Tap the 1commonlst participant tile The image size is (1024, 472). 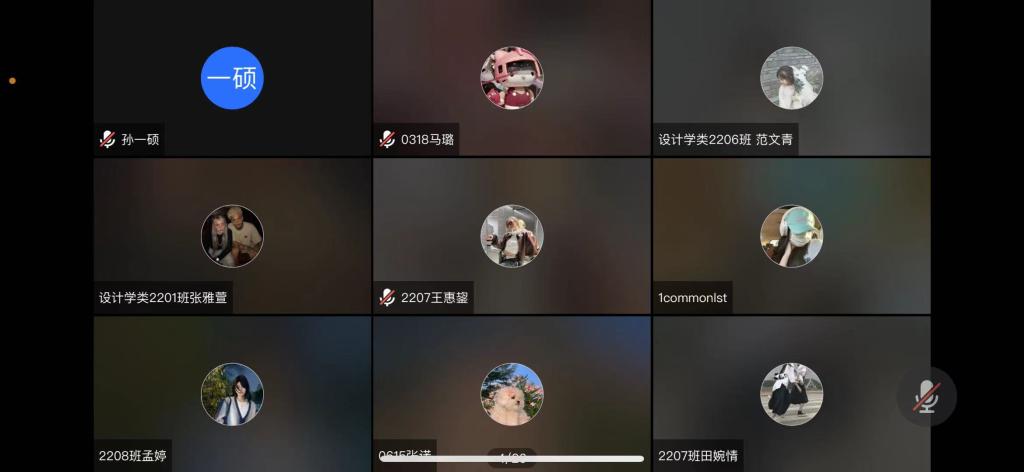tap(791, 236)
